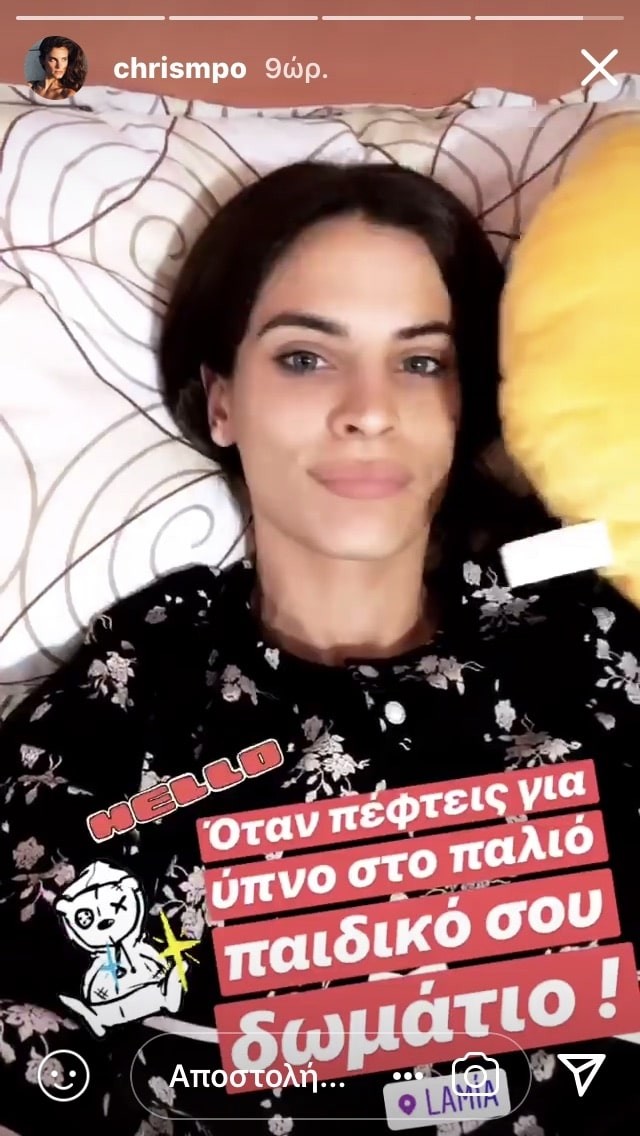
Task: Share this story via the paper plane
Action: 581,1074
